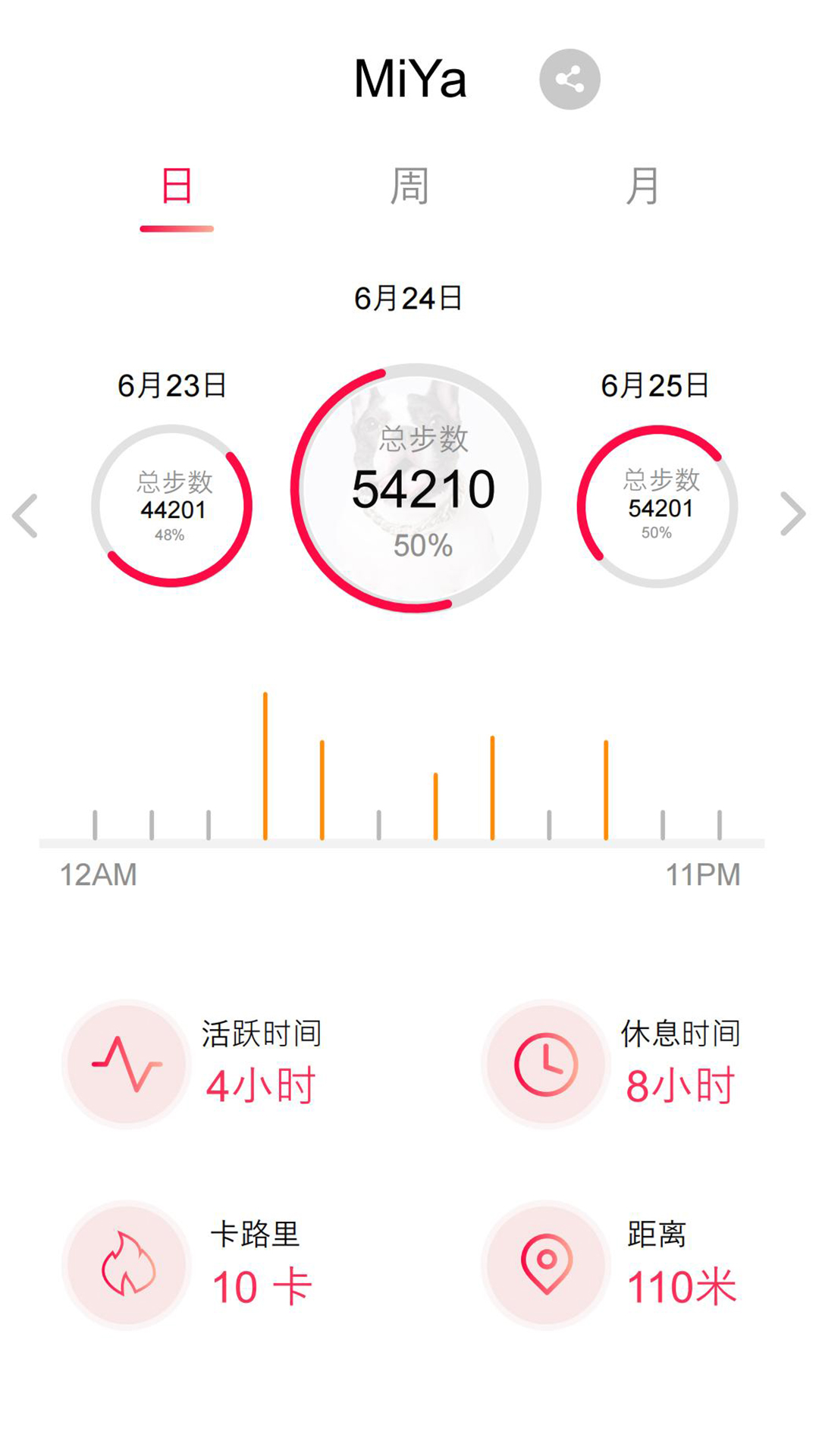
Task: Select the heartbeat icon for 活跃时间
Action: (x=126, y=1065)
